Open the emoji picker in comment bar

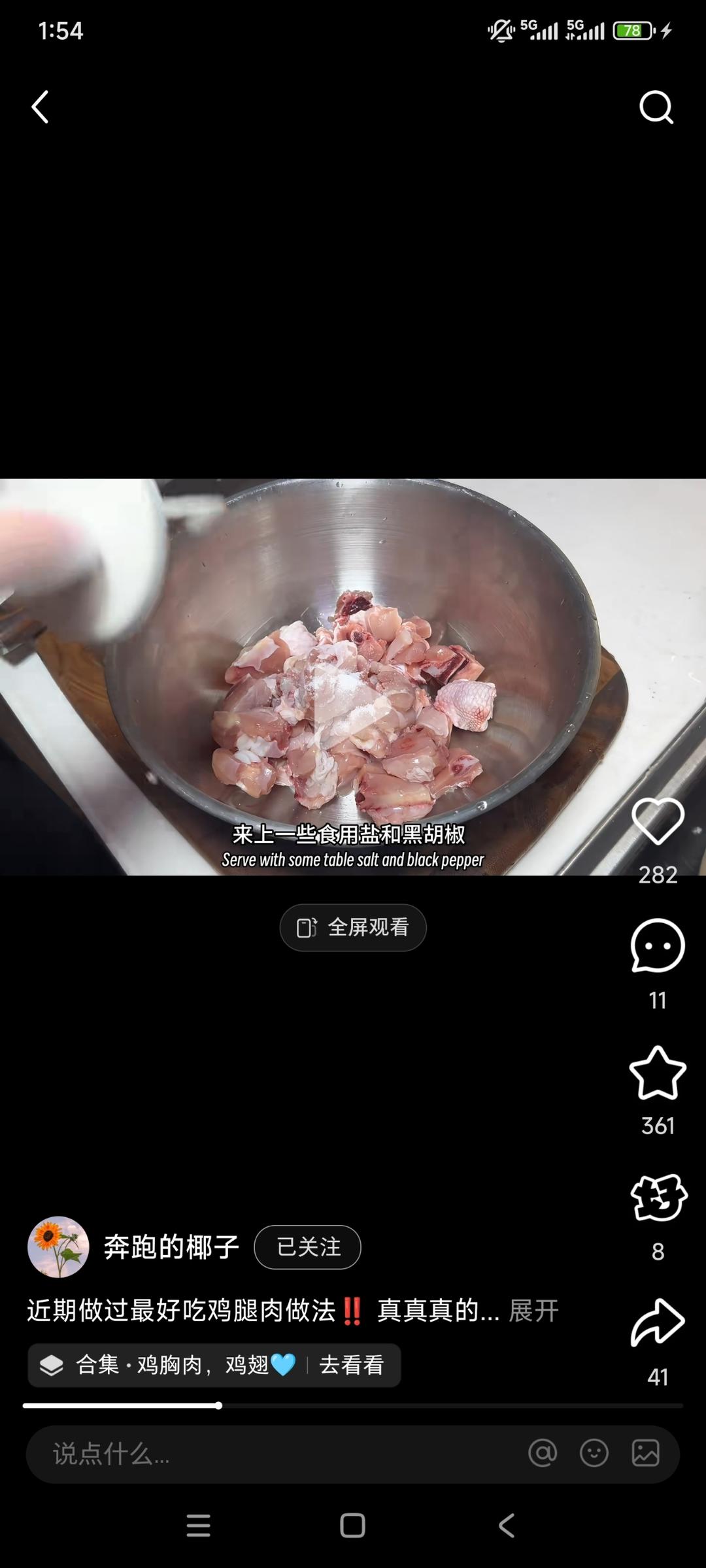pos(594,1453)
